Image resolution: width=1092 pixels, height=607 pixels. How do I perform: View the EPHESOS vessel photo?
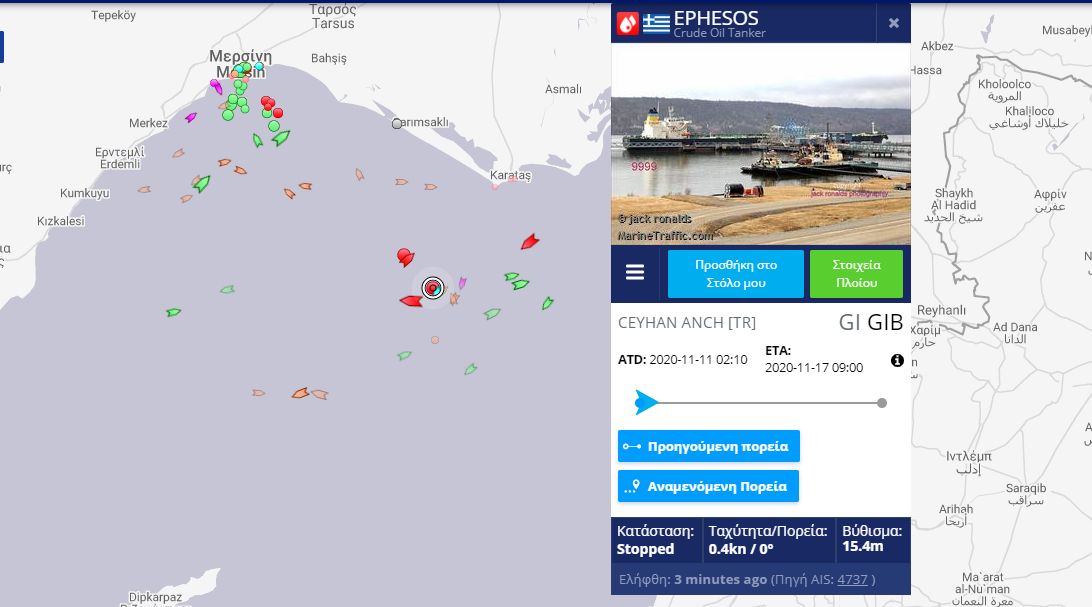coord(760,145)
